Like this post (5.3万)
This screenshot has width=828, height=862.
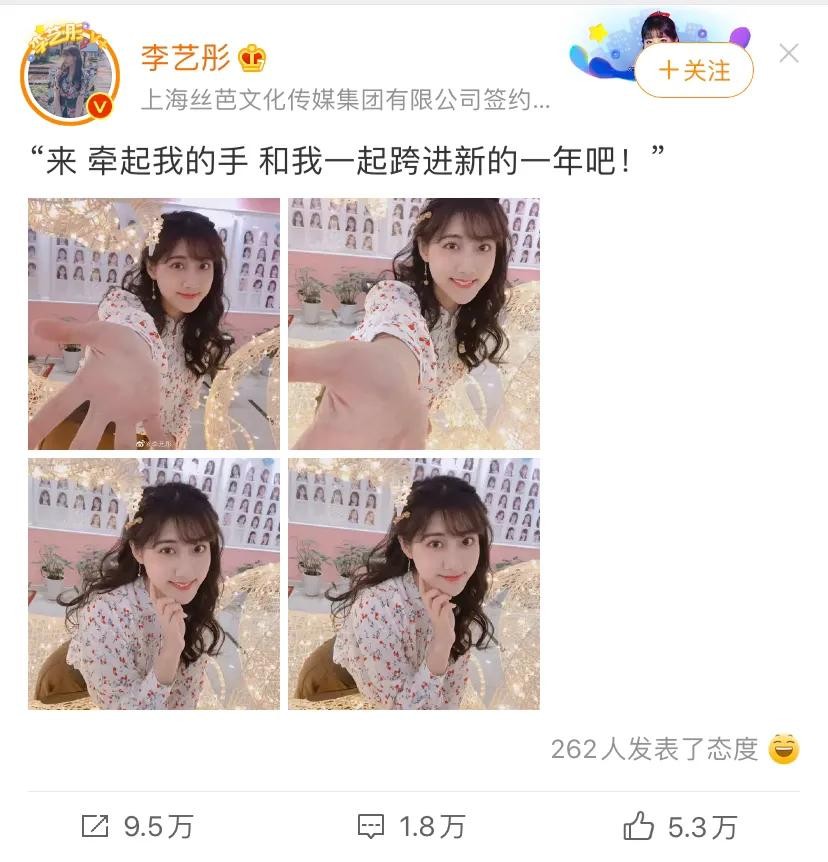point(680,826)
